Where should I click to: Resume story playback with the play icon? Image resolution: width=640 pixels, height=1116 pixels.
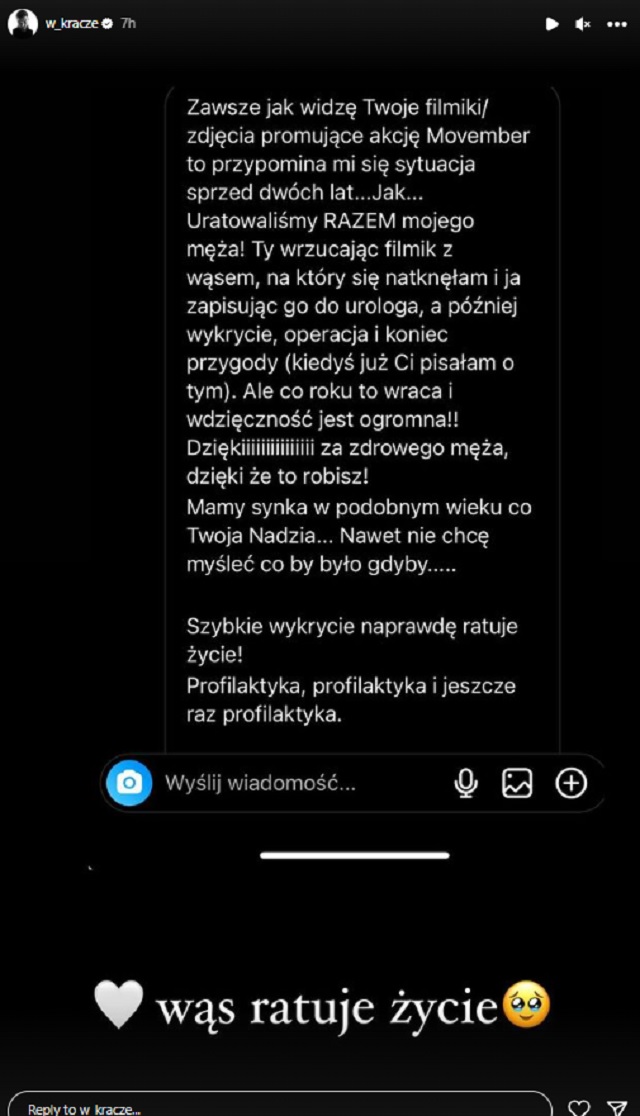552,23
